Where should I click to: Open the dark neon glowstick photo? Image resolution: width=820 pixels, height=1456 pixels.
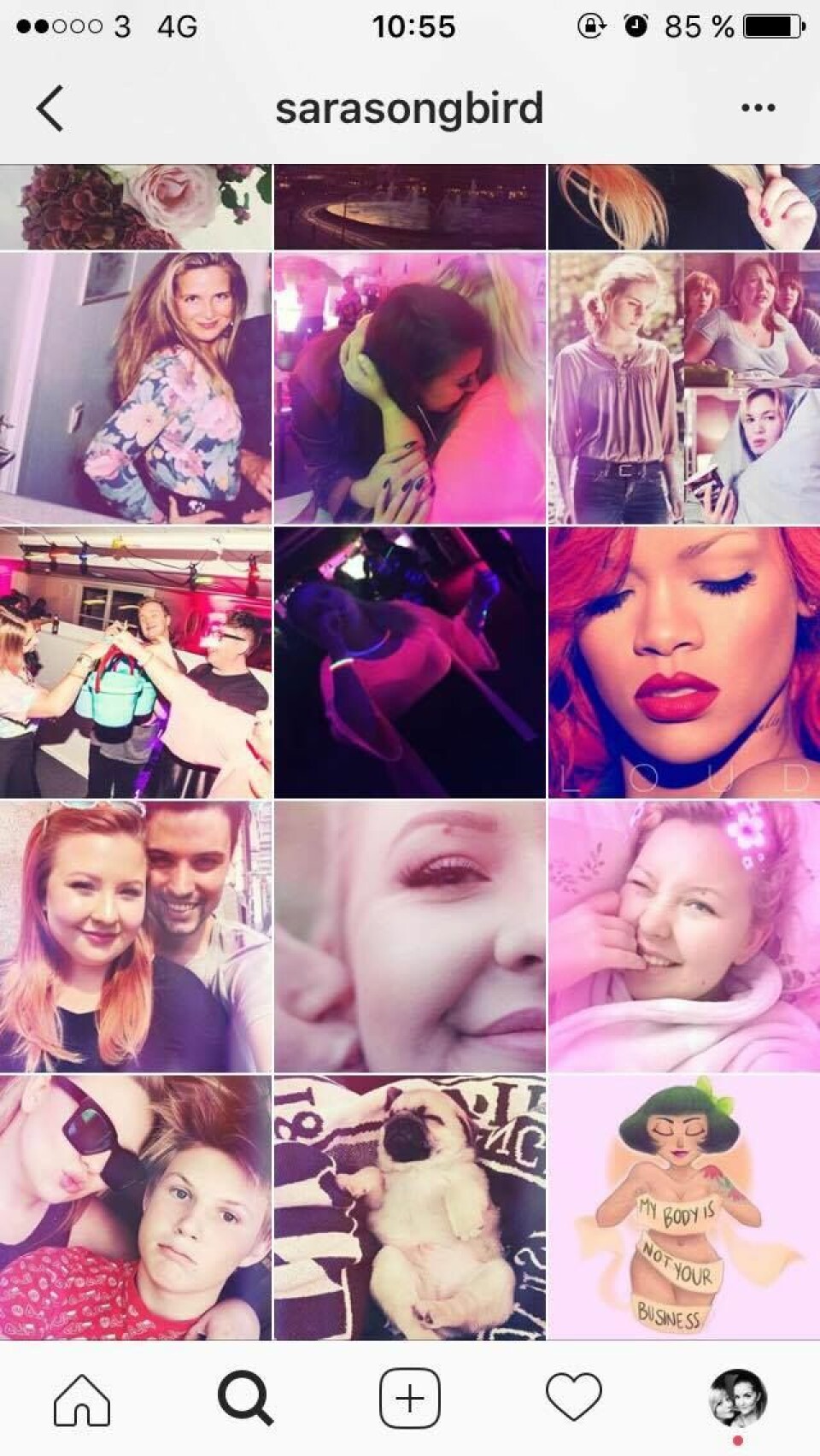click(410, 662)
